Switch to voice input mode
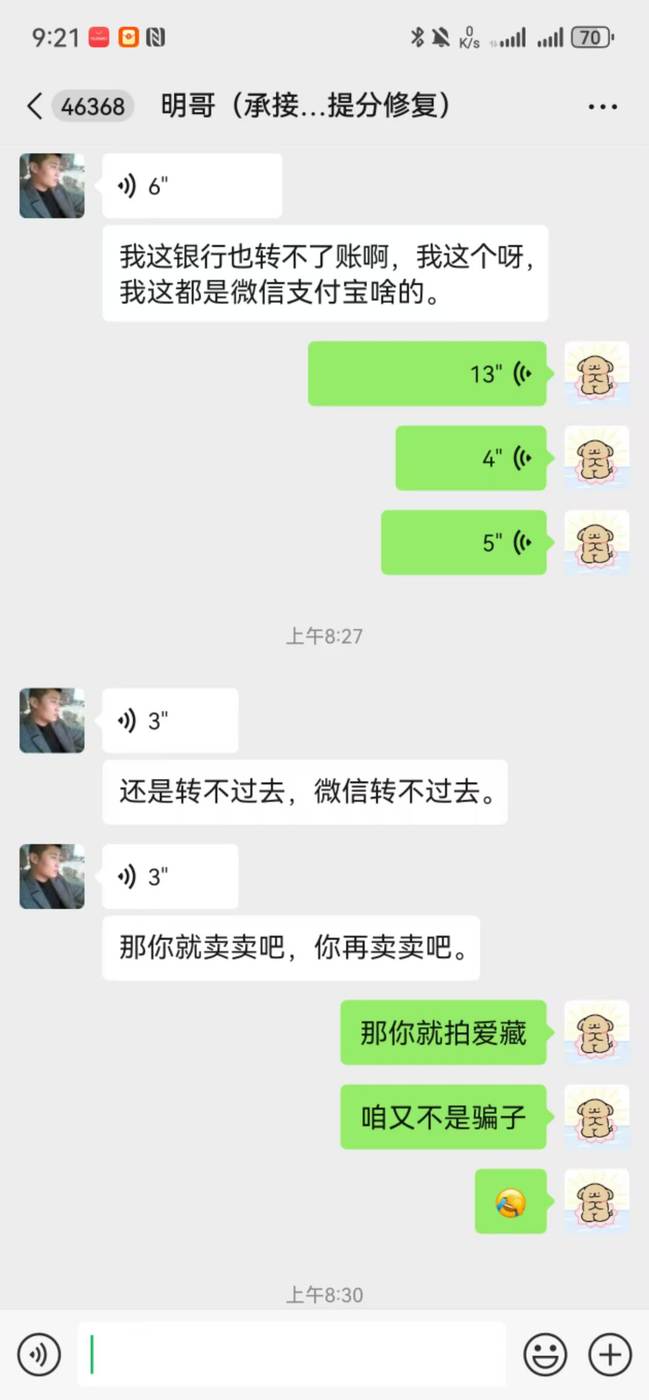This screenshot has height=1400, width=649. pos(39,1355)
